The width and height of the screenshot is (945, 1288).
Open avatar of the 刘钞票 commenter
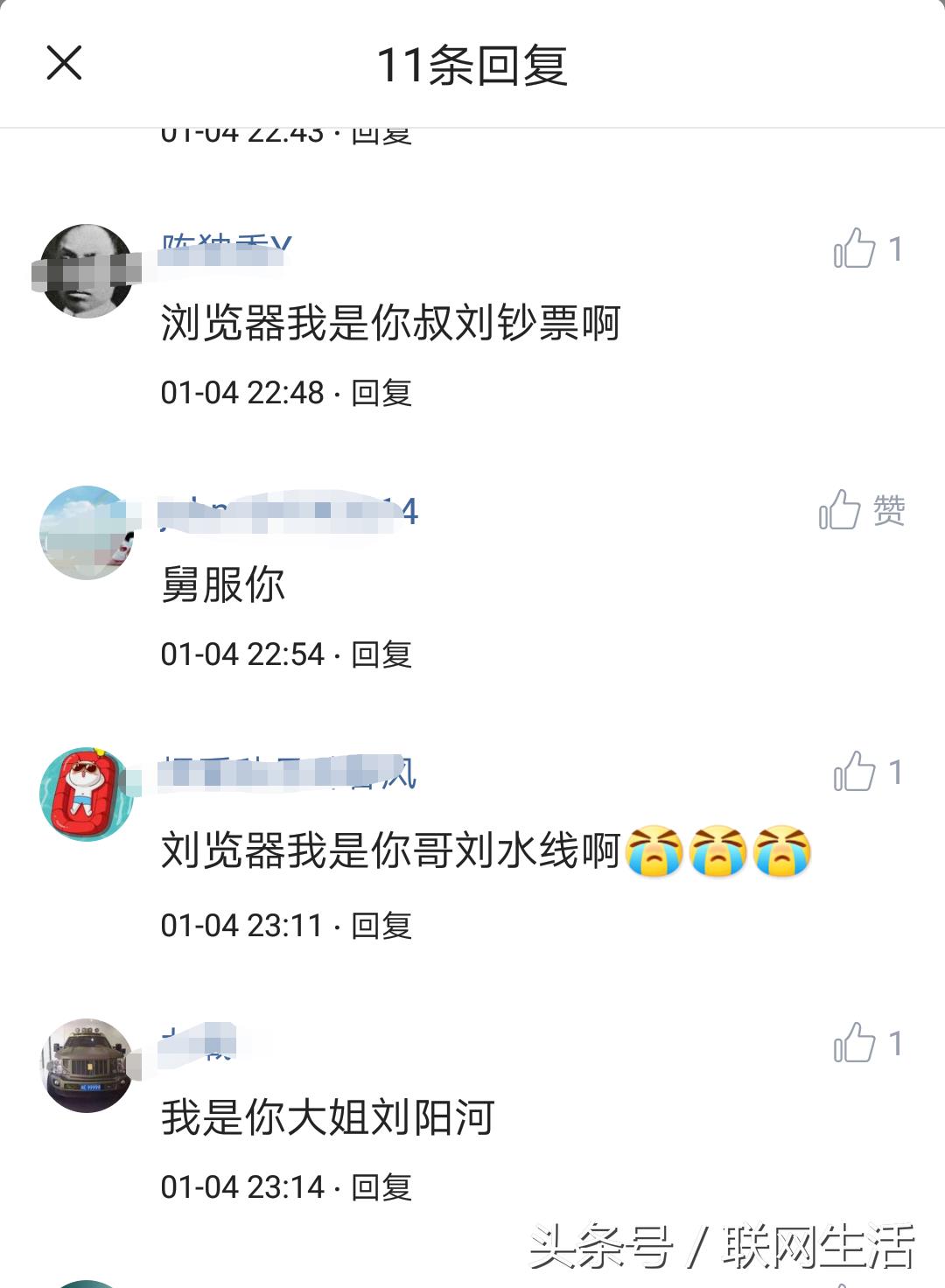click(87, 270)
